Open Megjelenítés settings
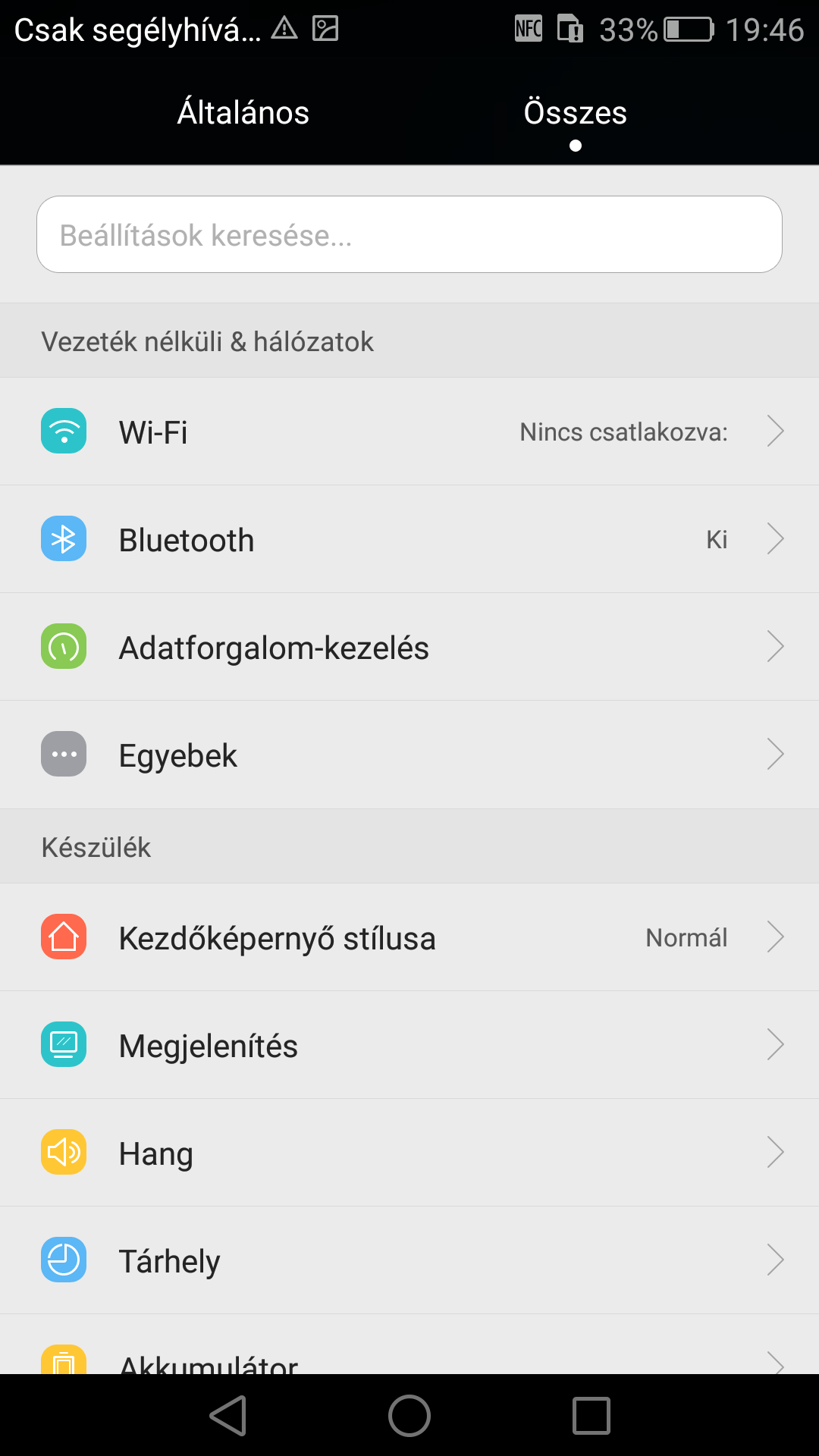The width and height of the screenshot is (819, 1456). point(409,1046)
